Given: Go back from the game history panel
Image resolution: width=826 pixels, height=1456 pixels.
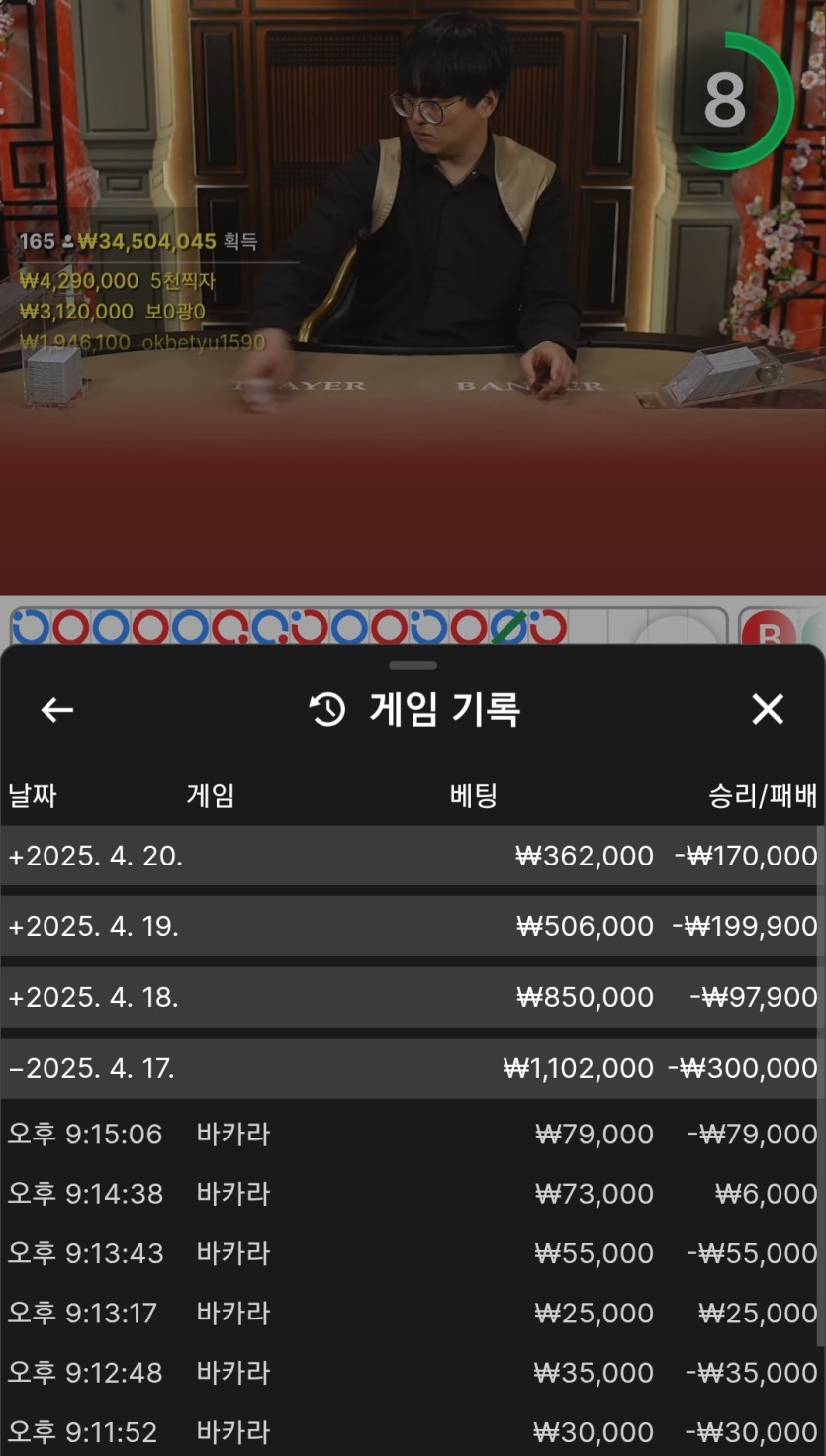Looking at the screenshot, I should 56,710.
